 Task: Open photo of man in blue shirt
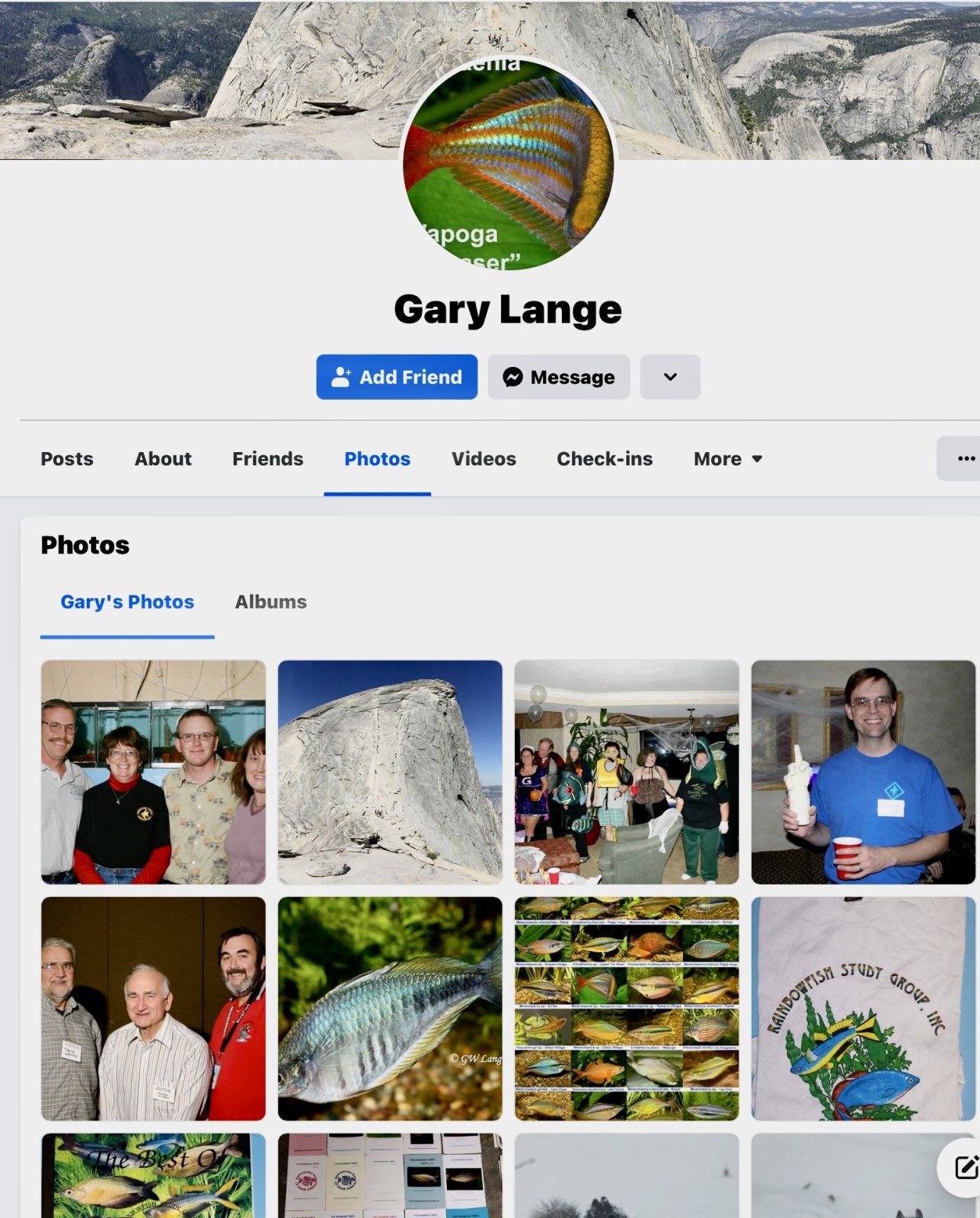(863, 772)
